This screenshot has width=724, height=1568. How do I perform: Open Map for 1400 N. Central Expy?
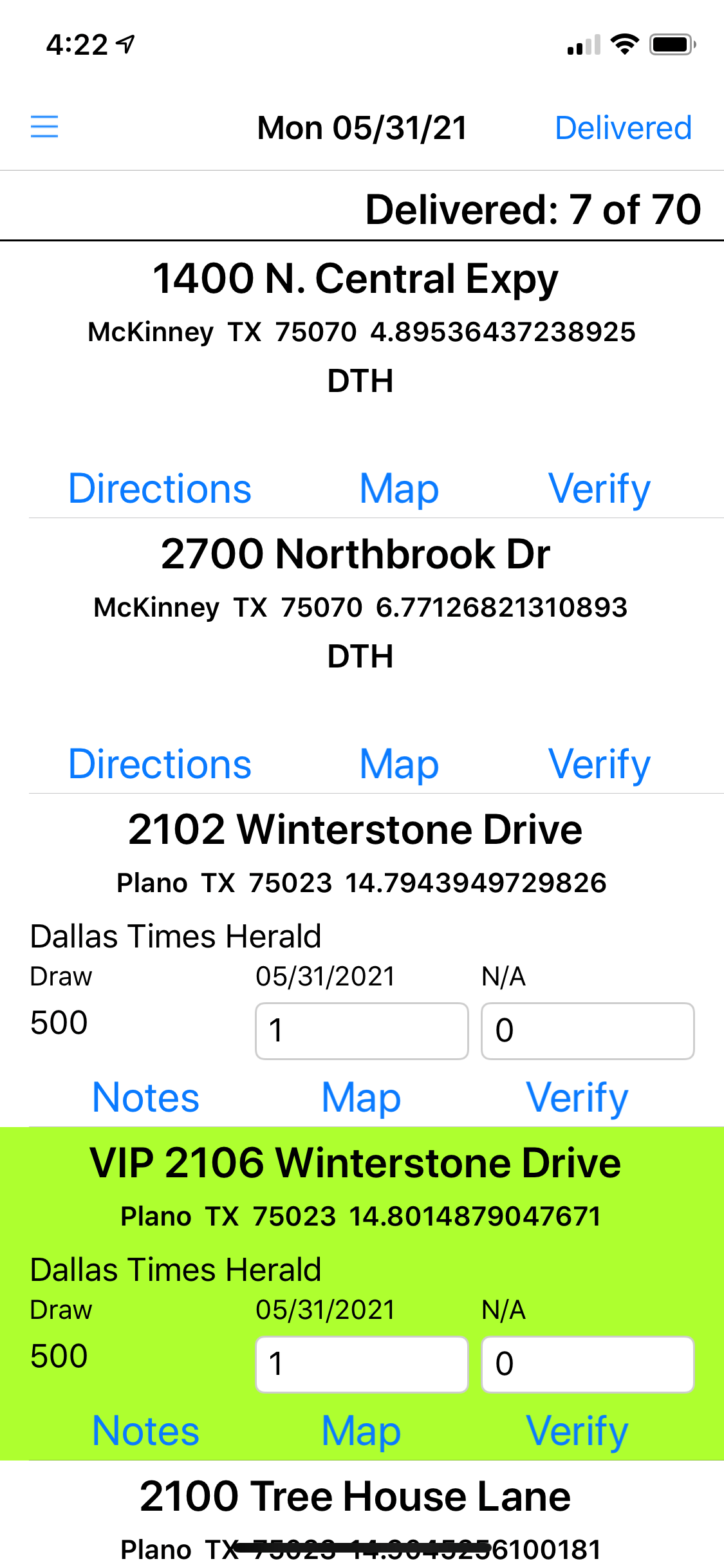pos(399,489)
